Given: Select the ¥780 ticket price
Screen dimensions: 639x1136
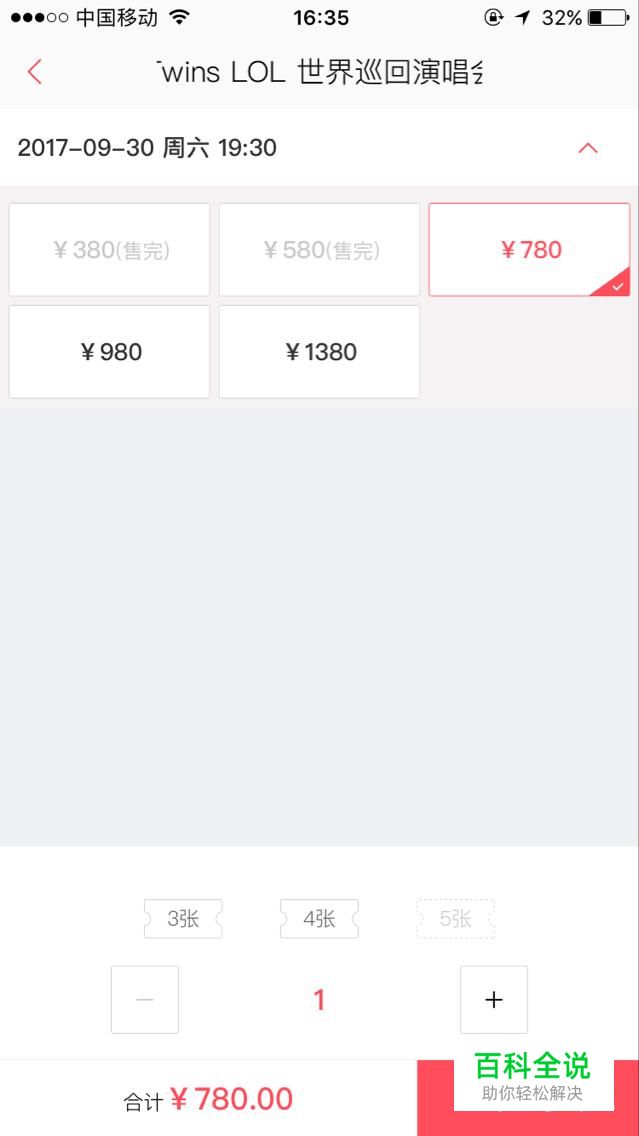Looking at the screenshot, I should click(x=530, y=250).
